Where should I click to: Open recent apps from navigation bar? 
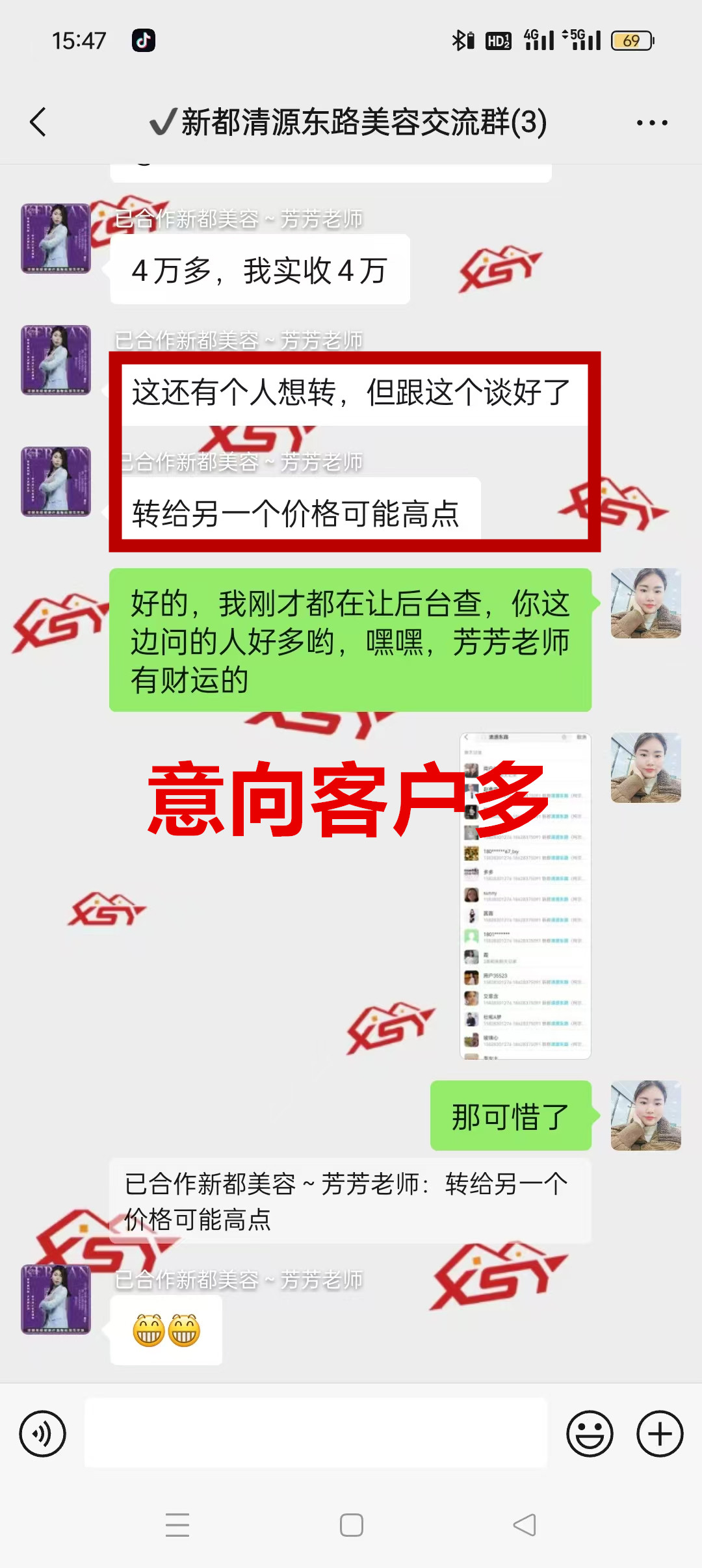pyautogui.click(x=177, y=1525)
